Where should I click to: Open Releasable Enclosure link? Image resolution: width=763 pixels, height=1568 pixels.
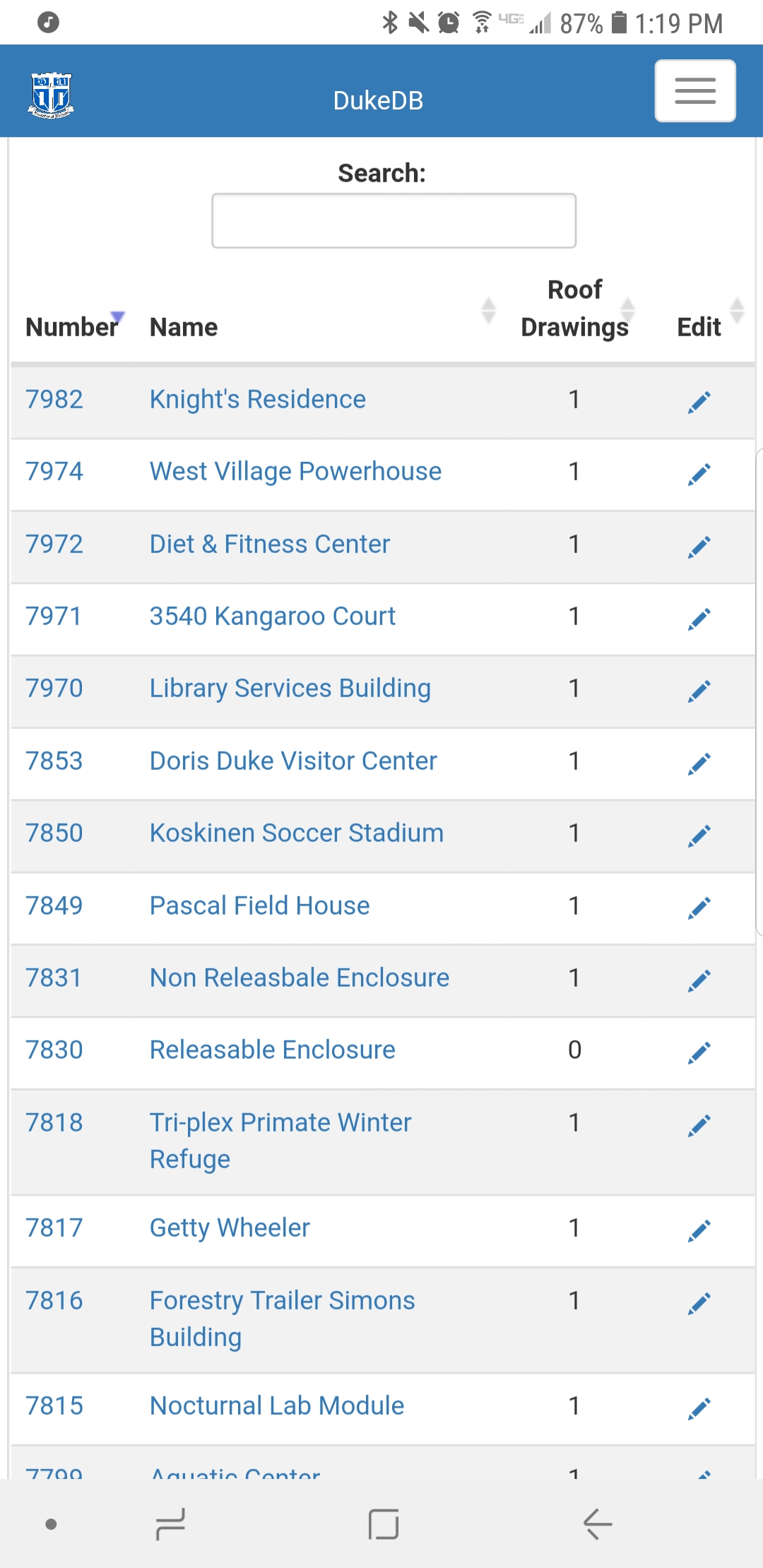[272, 1050]
